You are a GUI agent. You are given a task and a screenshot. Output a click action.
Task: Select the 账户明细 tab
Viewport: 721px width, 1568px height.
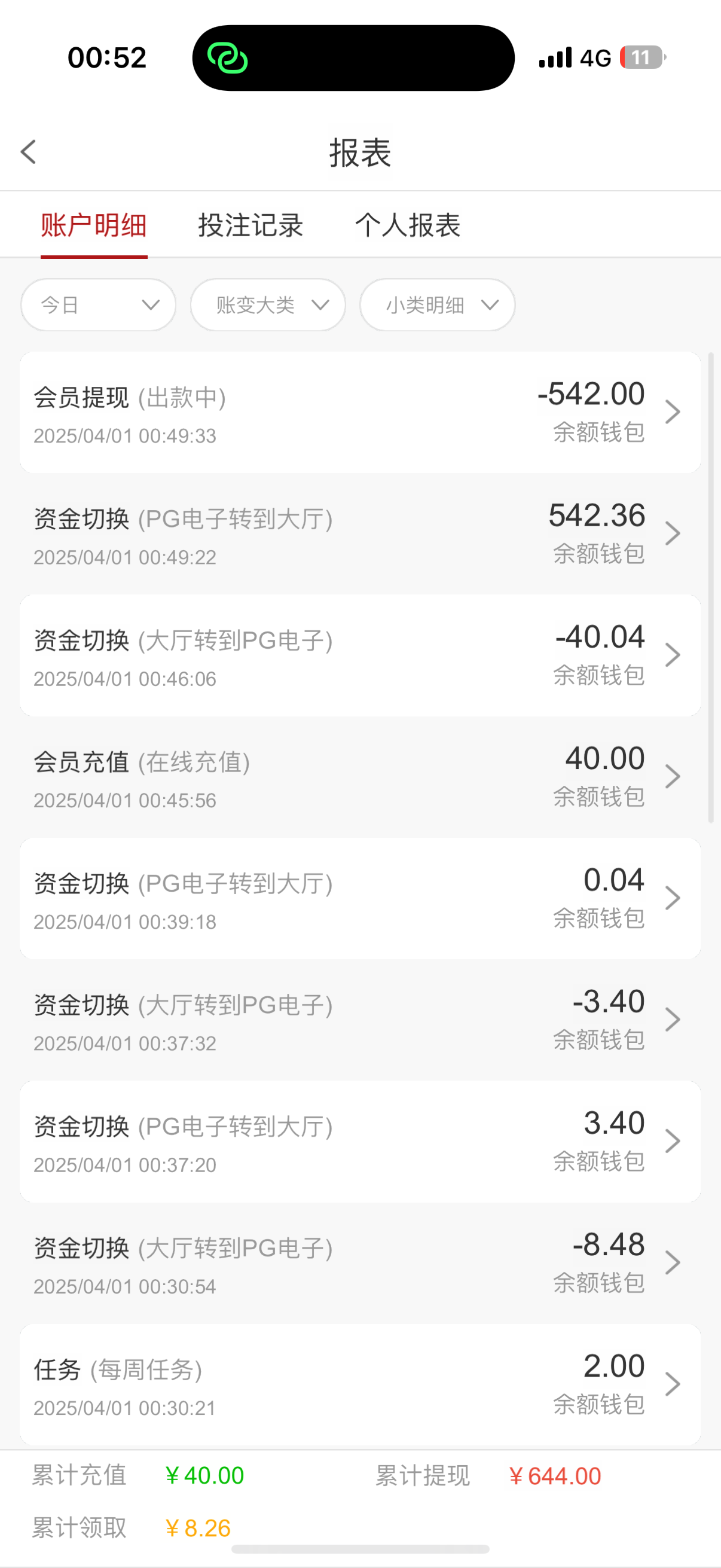[94, 225]
